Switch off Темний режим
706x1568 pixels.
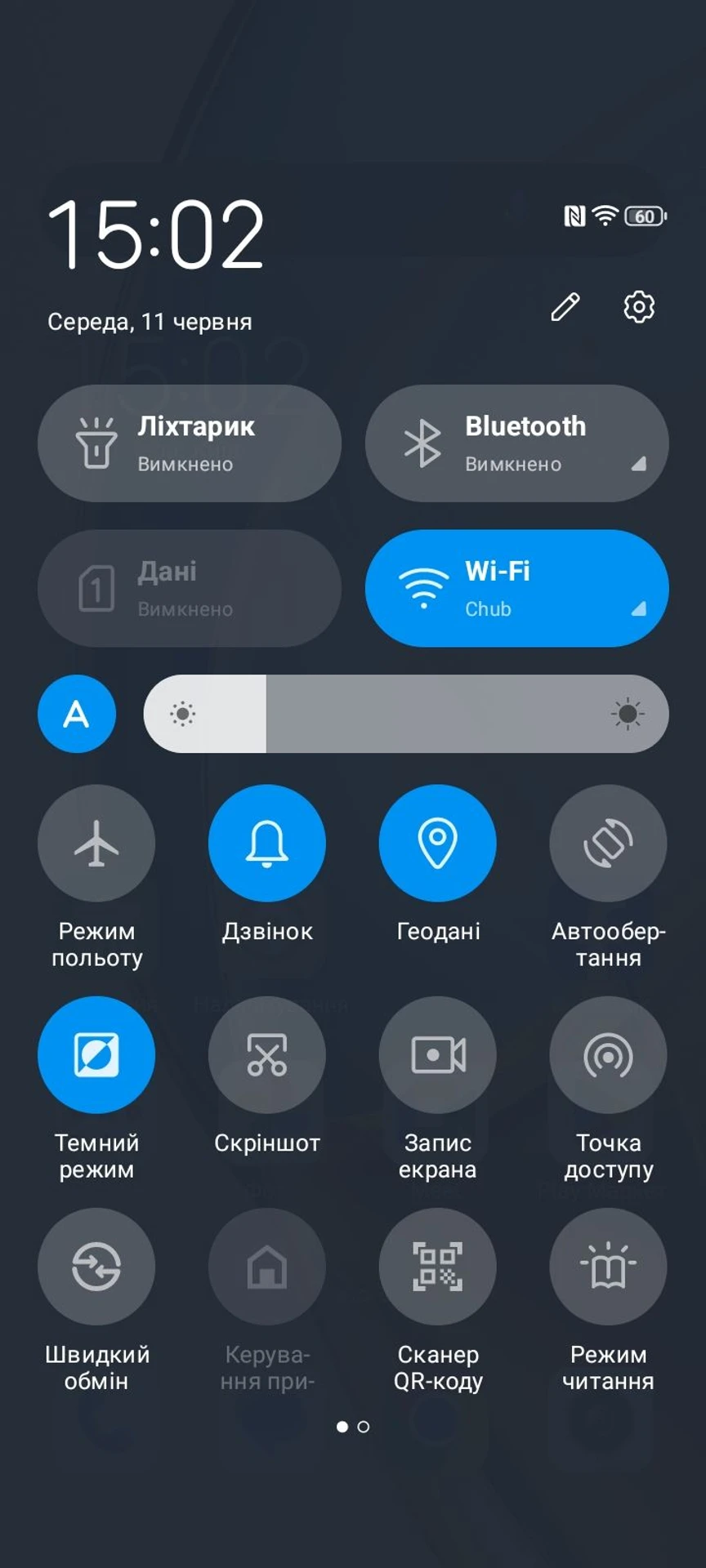(x=96, y=1054)
